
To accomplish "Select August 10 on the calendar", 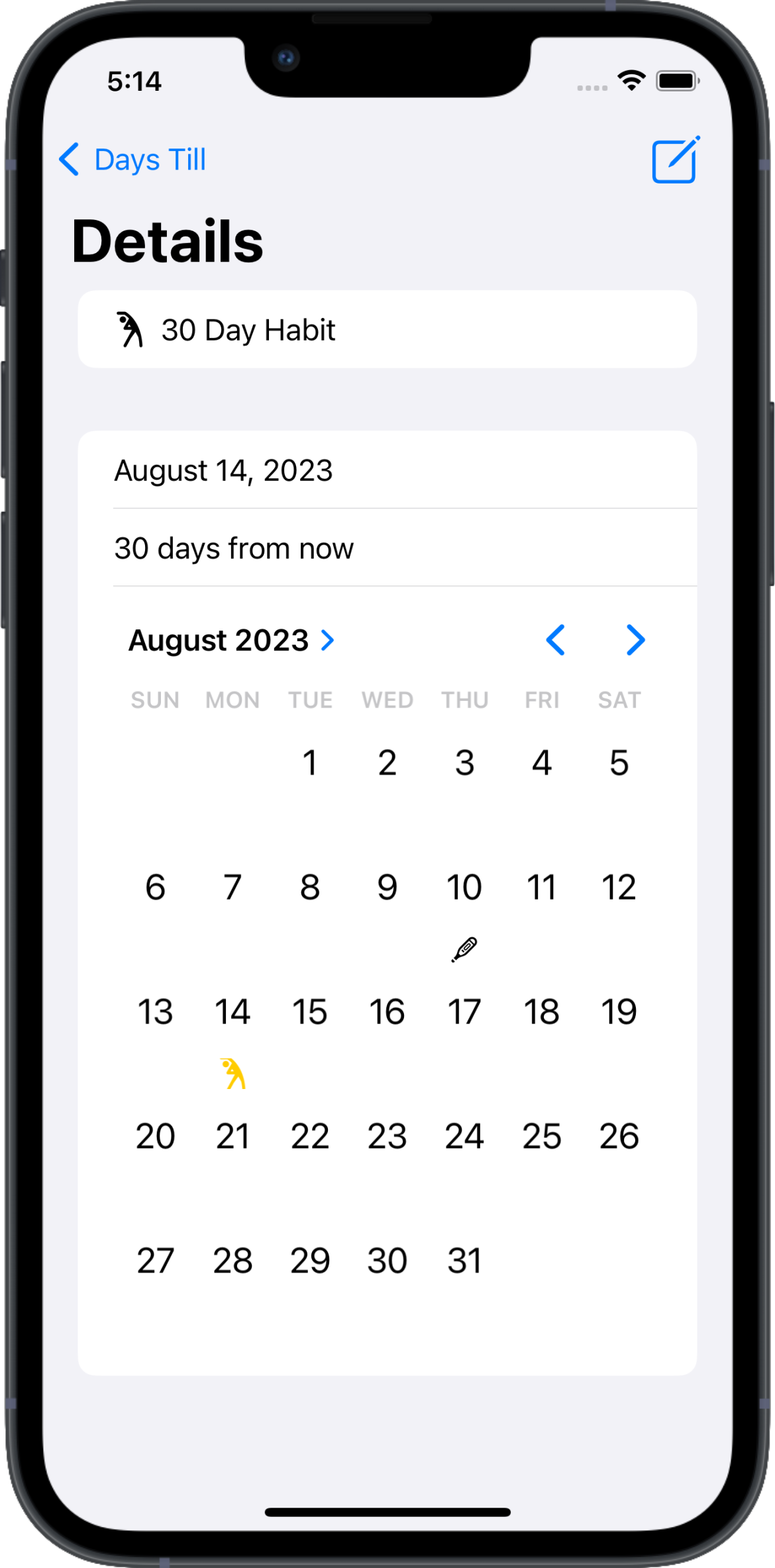I will [464, 887].
